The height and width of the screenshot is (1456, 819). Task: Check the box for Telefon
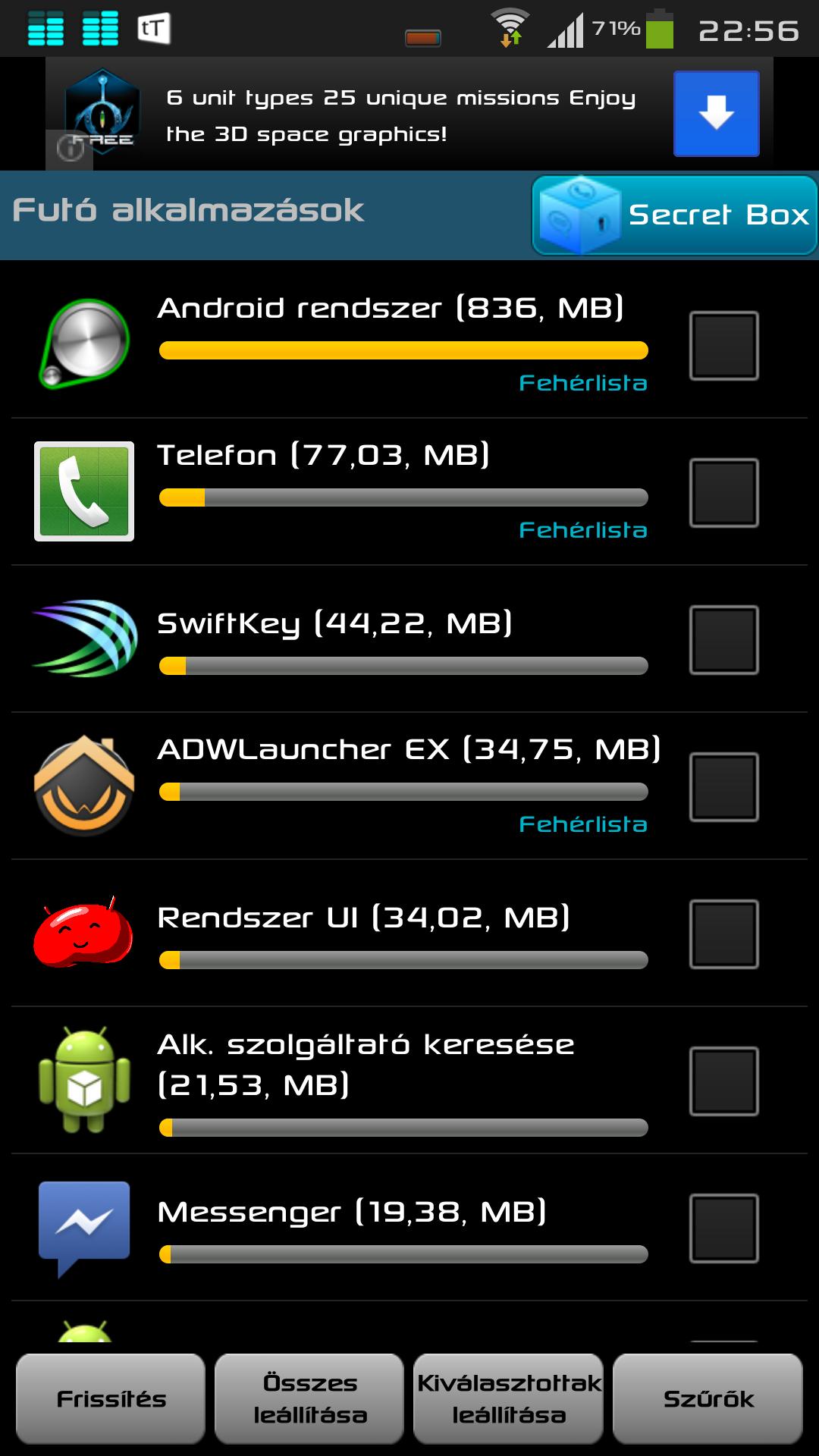723,492
